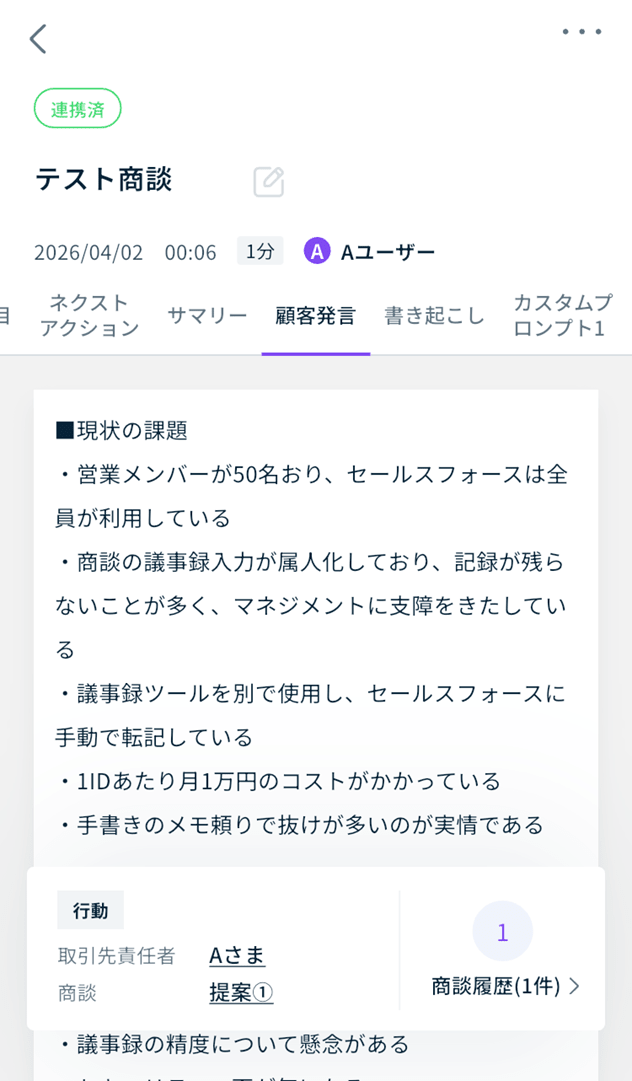Image resolution: width=632 pixels, height=1081 pixels.
Task: Open the カスタムプロンプト1 tab
Action: (x=562, y=316)
